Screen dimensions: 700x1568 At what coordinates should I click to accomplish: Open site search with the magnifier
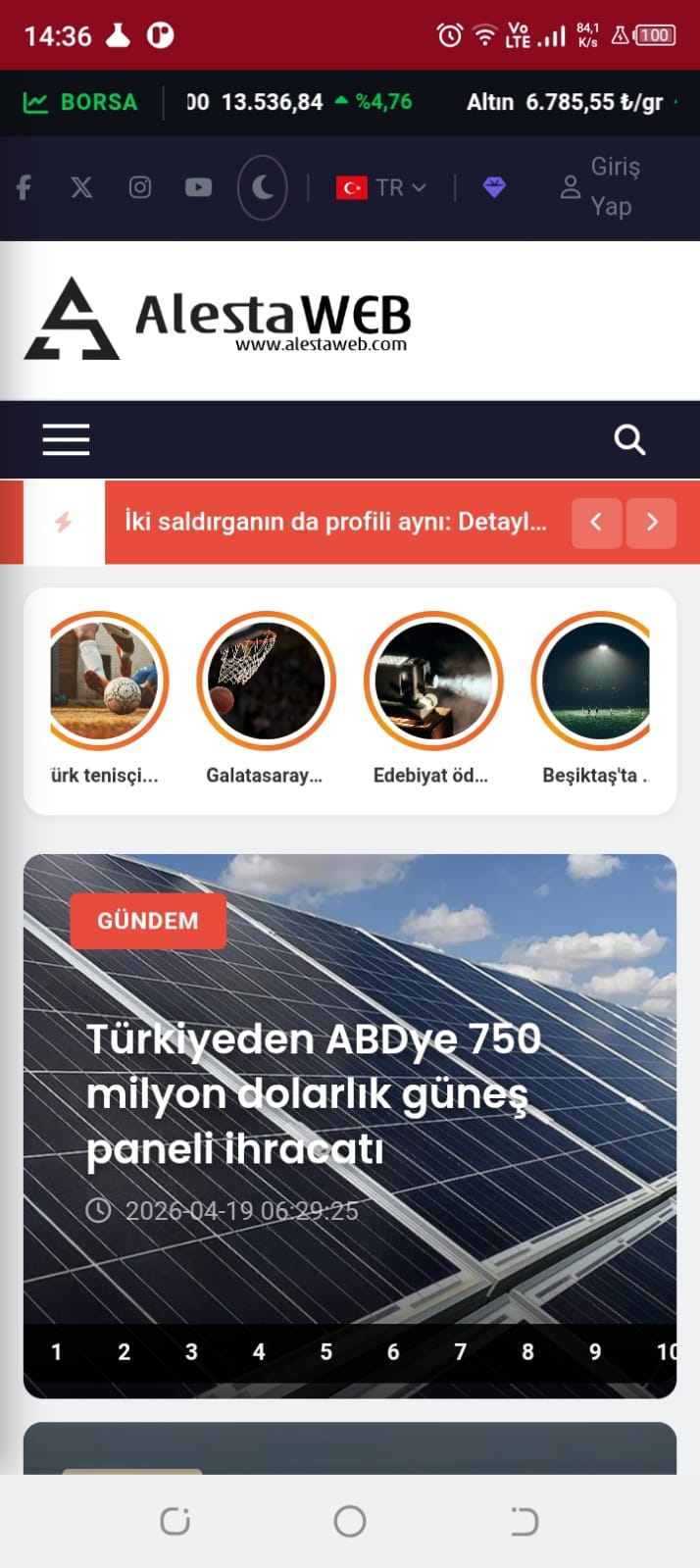[x=629, y=439]
